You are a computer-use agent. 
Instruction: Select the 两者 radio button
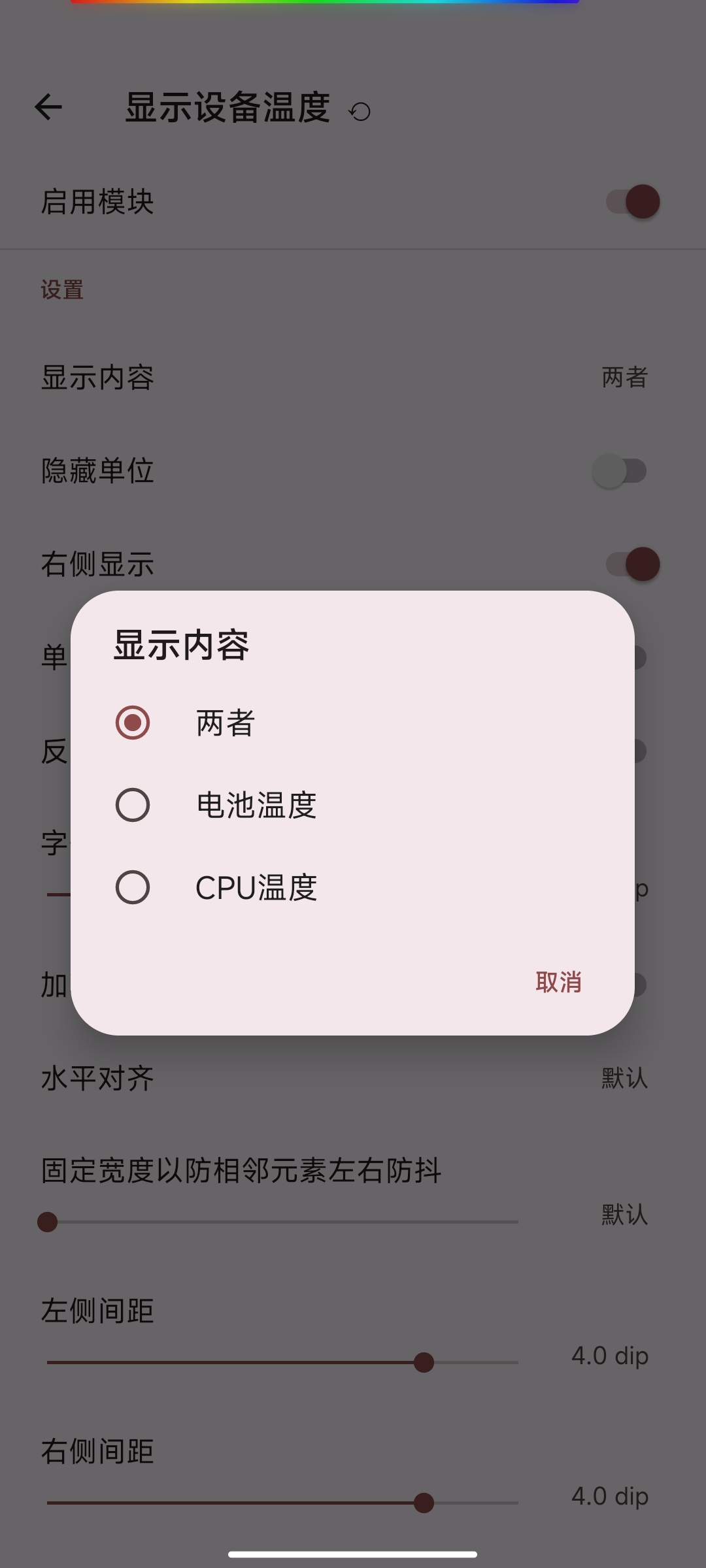[133, 723]
